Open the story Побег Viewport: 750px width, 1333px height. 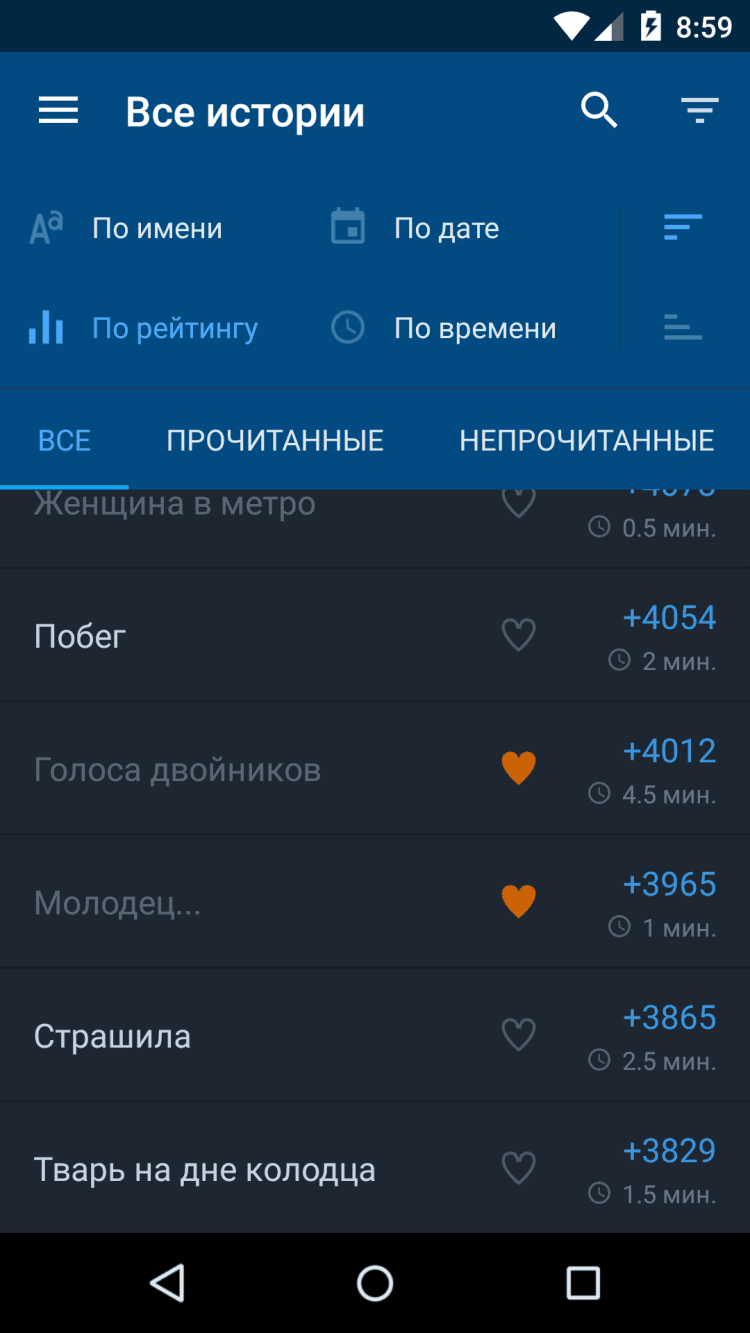(x=80, y=636)
